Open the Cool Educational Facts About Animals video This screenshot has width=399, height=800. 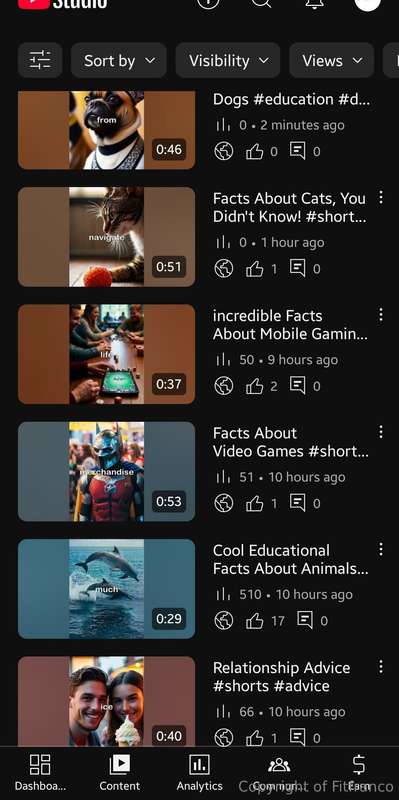(x=106, y=589)
